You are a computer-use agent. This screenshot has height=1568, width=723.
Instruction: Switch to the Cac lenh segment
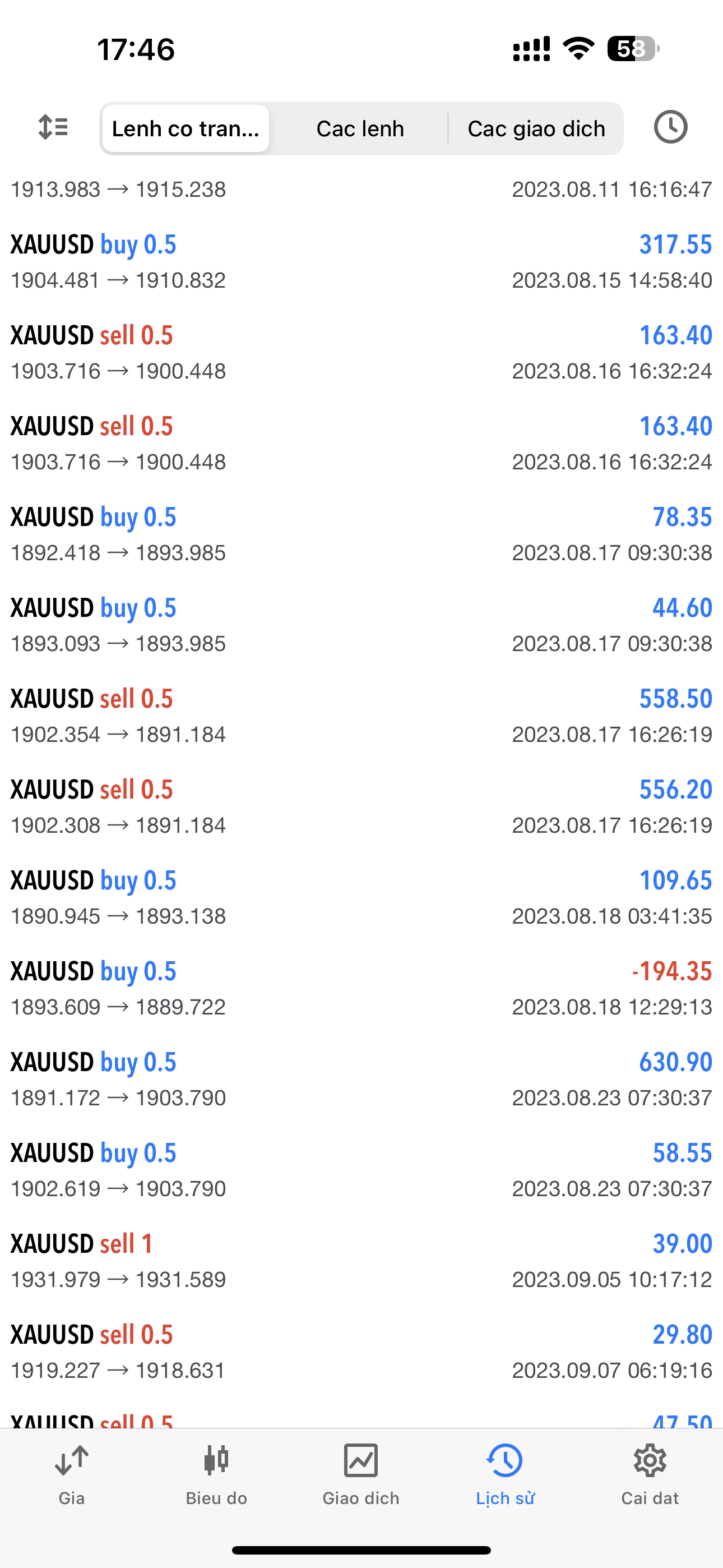[360, 128]
